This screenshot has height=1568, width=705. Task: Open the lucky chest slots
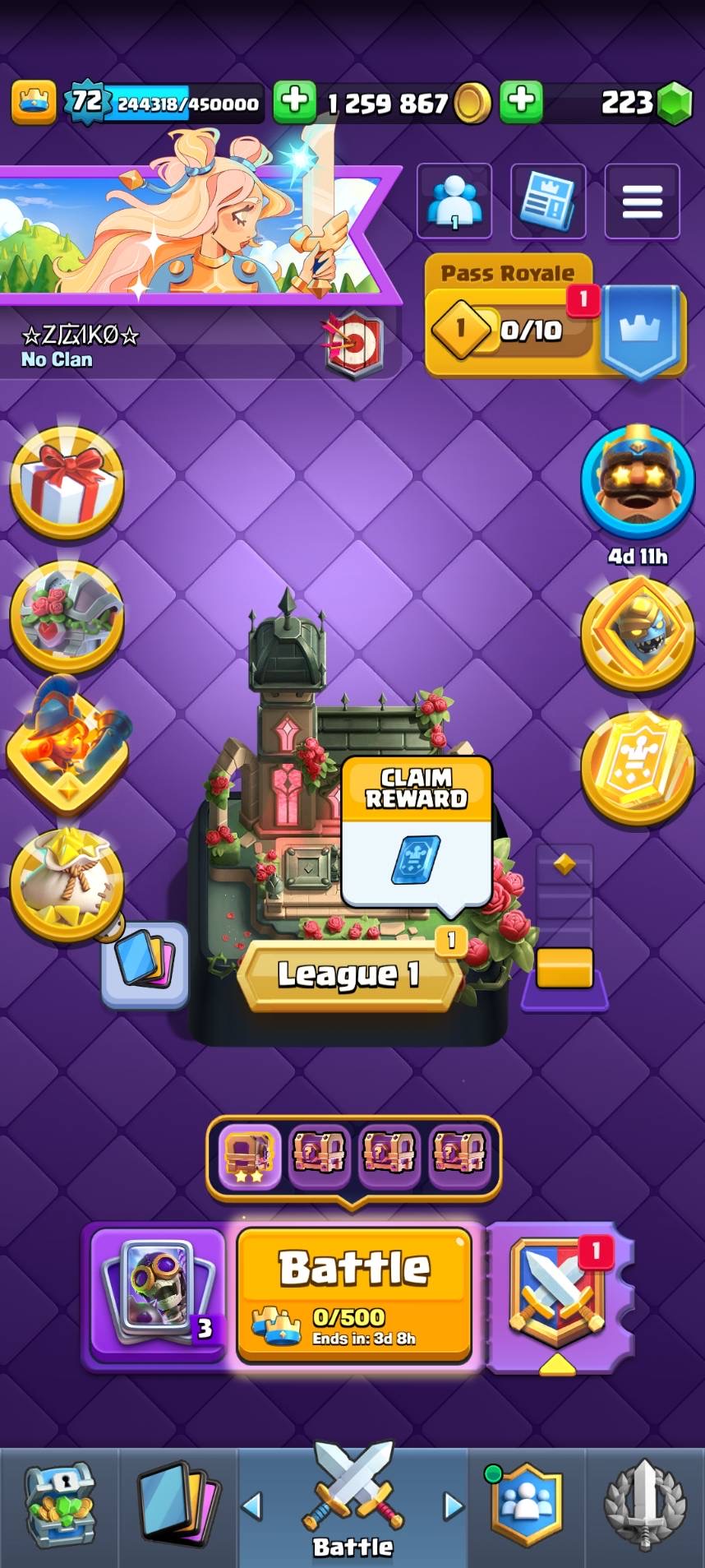coord(353,1155)
